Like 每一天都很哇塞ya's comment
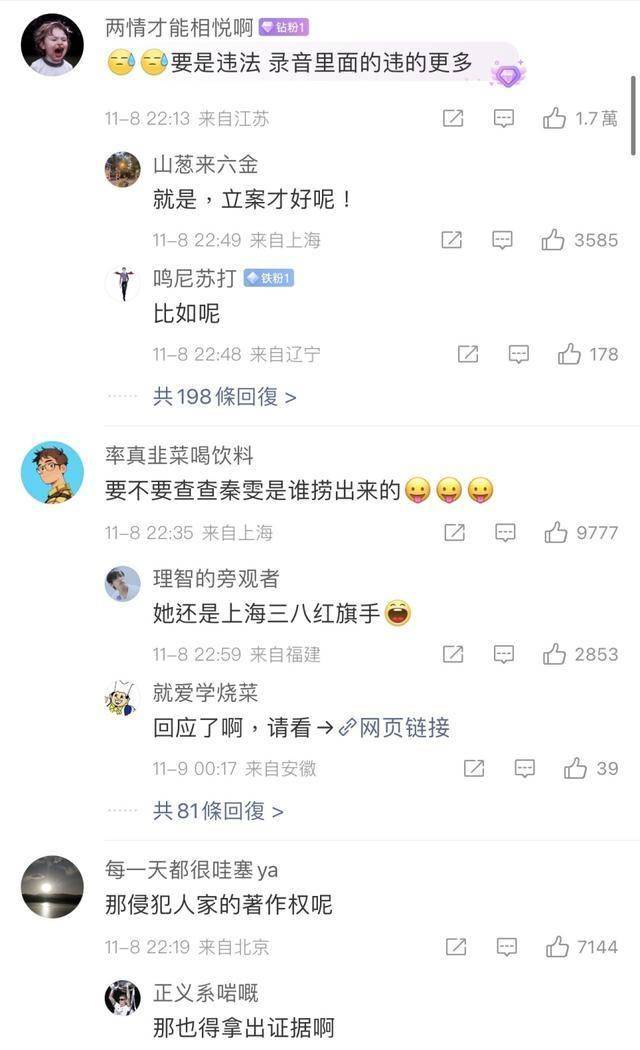The image size is (640, 1050). pos(557,946)
